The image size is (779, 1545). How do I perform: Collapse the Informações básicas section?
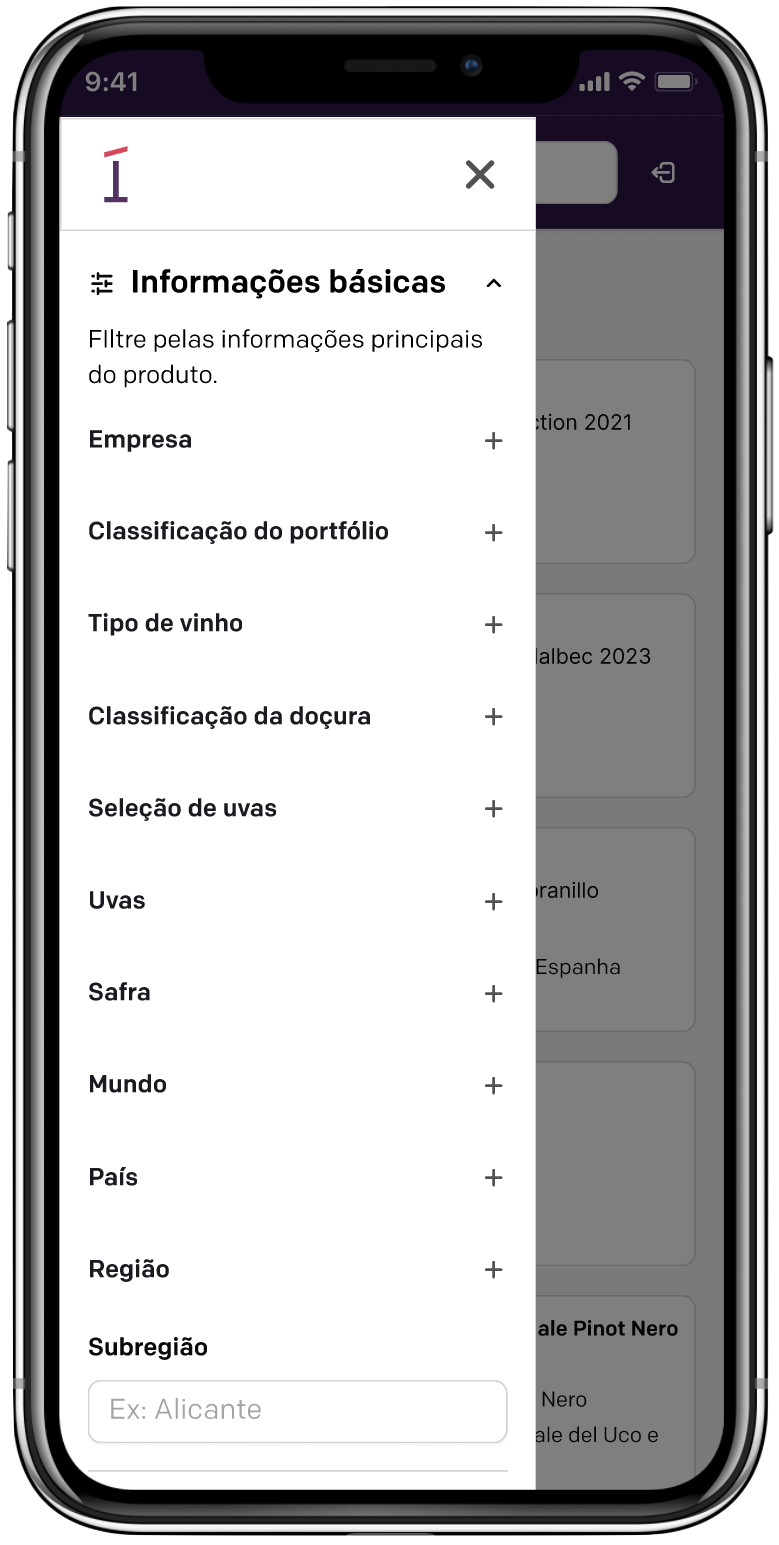coord(493,284)
